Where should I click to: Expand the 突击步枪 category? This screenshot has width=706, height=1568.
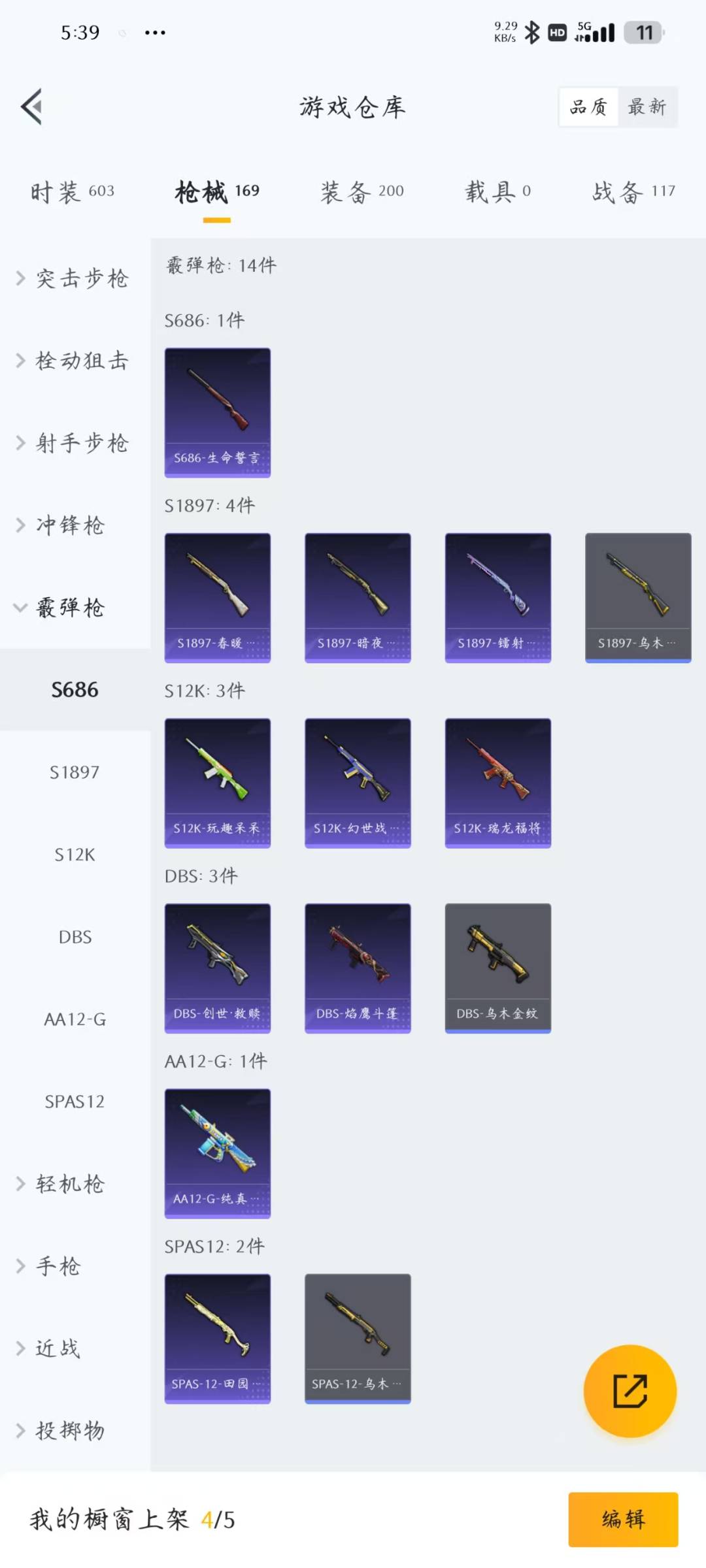(73, 279)
